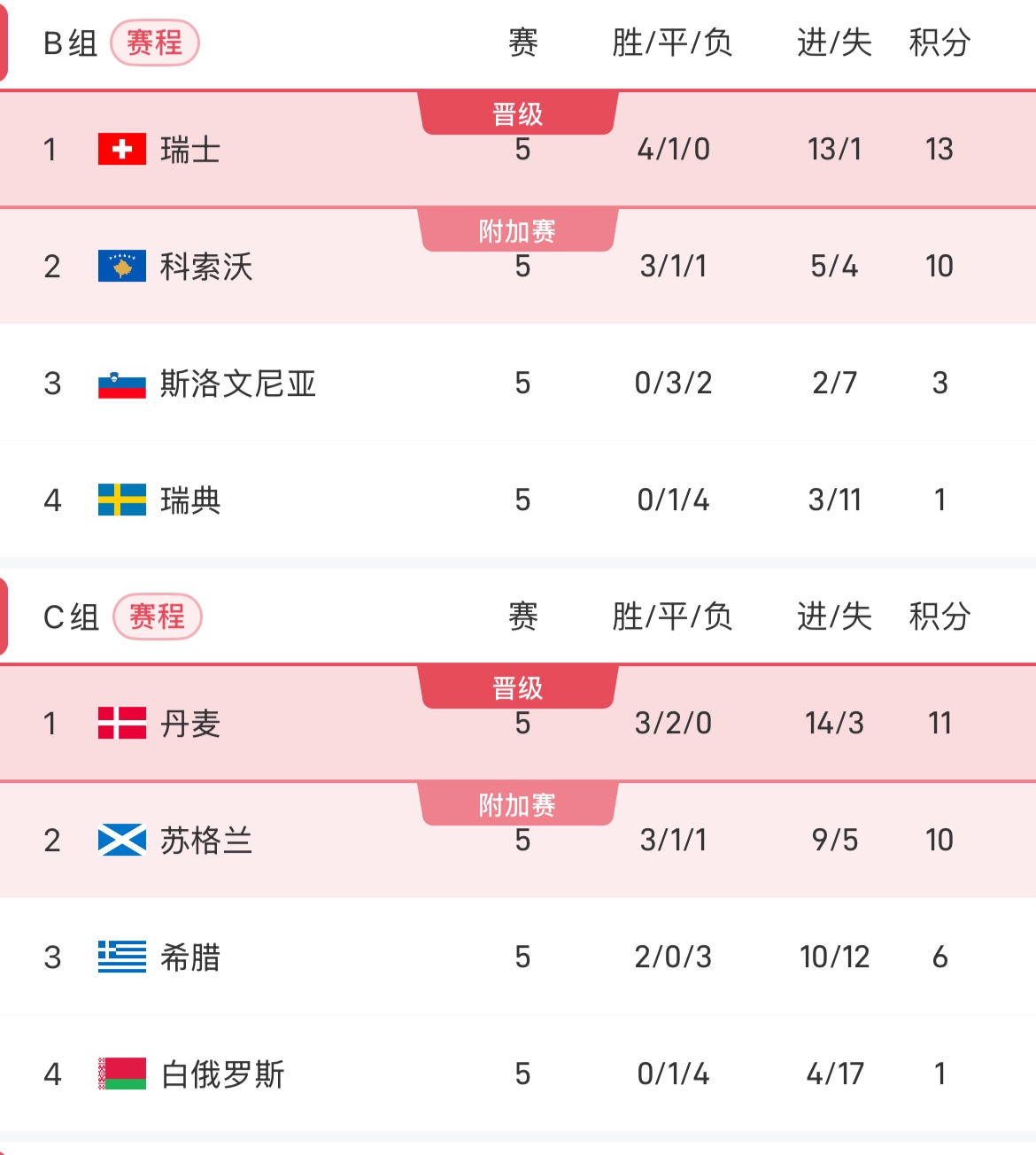This screenshot has width=1036, height=1155.
Task: View the 苏格兰 team details
Action: tap(206, 841)
